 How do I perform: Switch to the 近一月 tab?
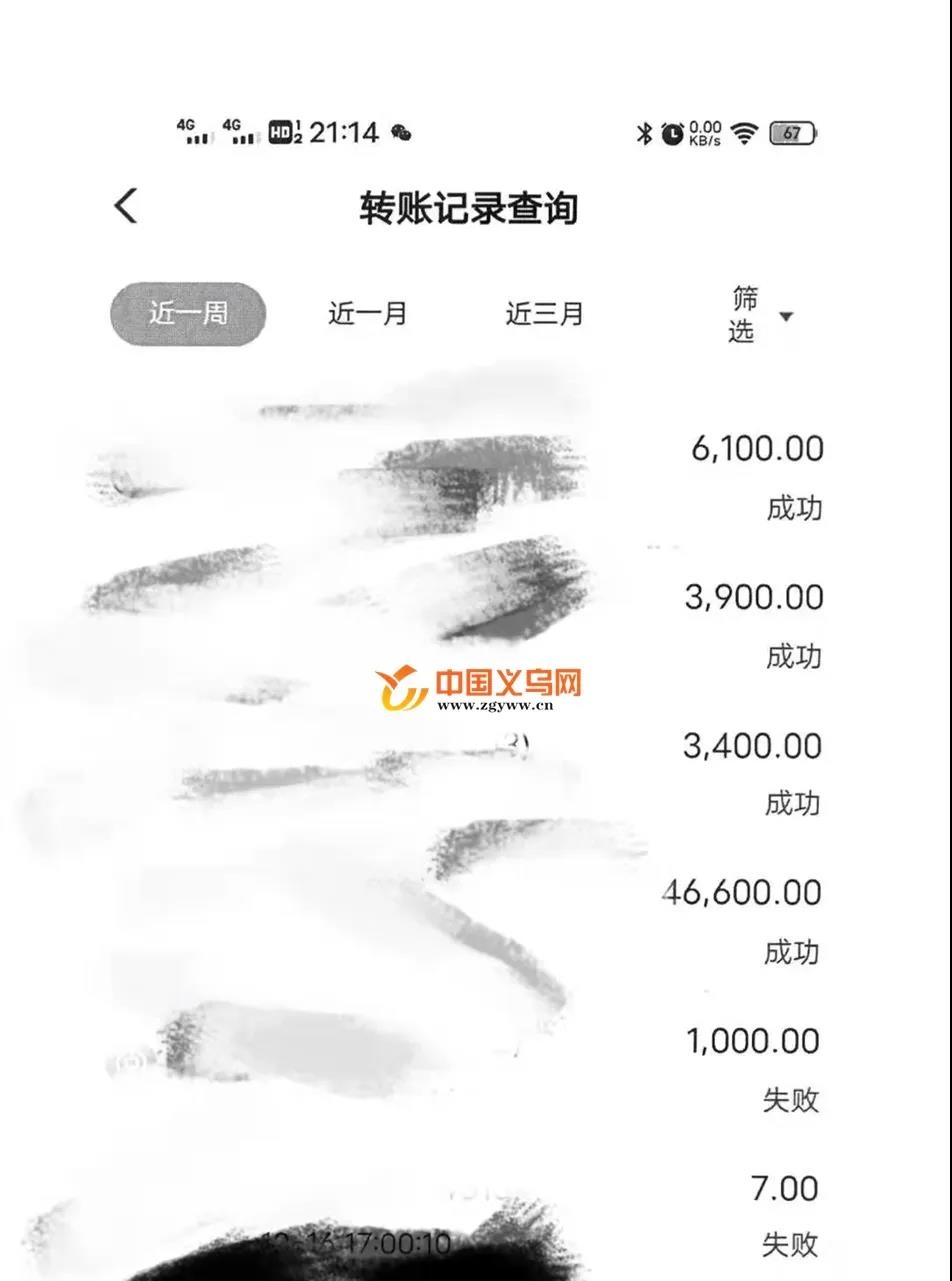click(x=367, y=314)
